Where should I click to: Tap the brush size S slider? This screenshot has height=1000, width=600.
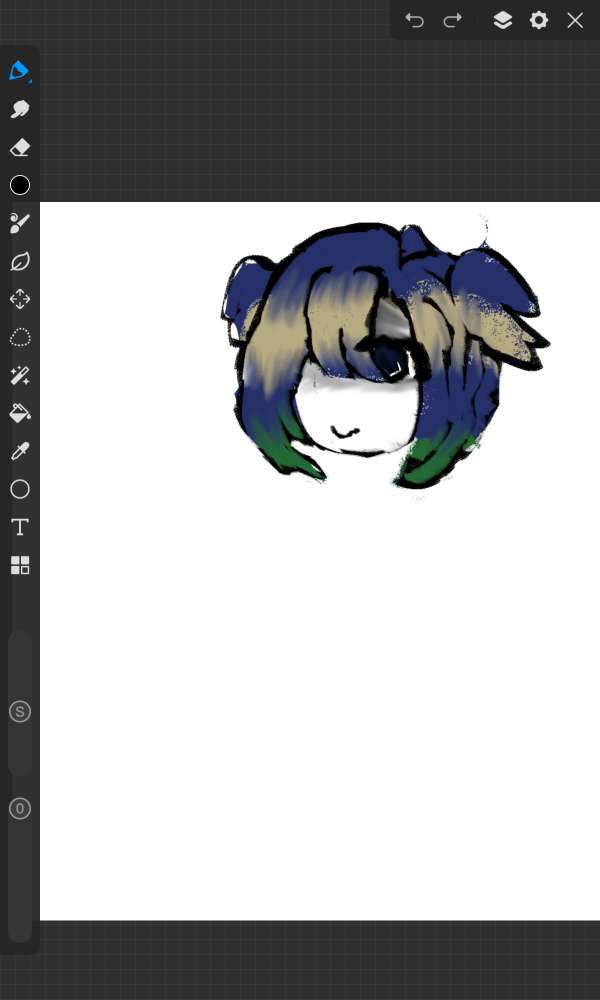click(19, 712)
